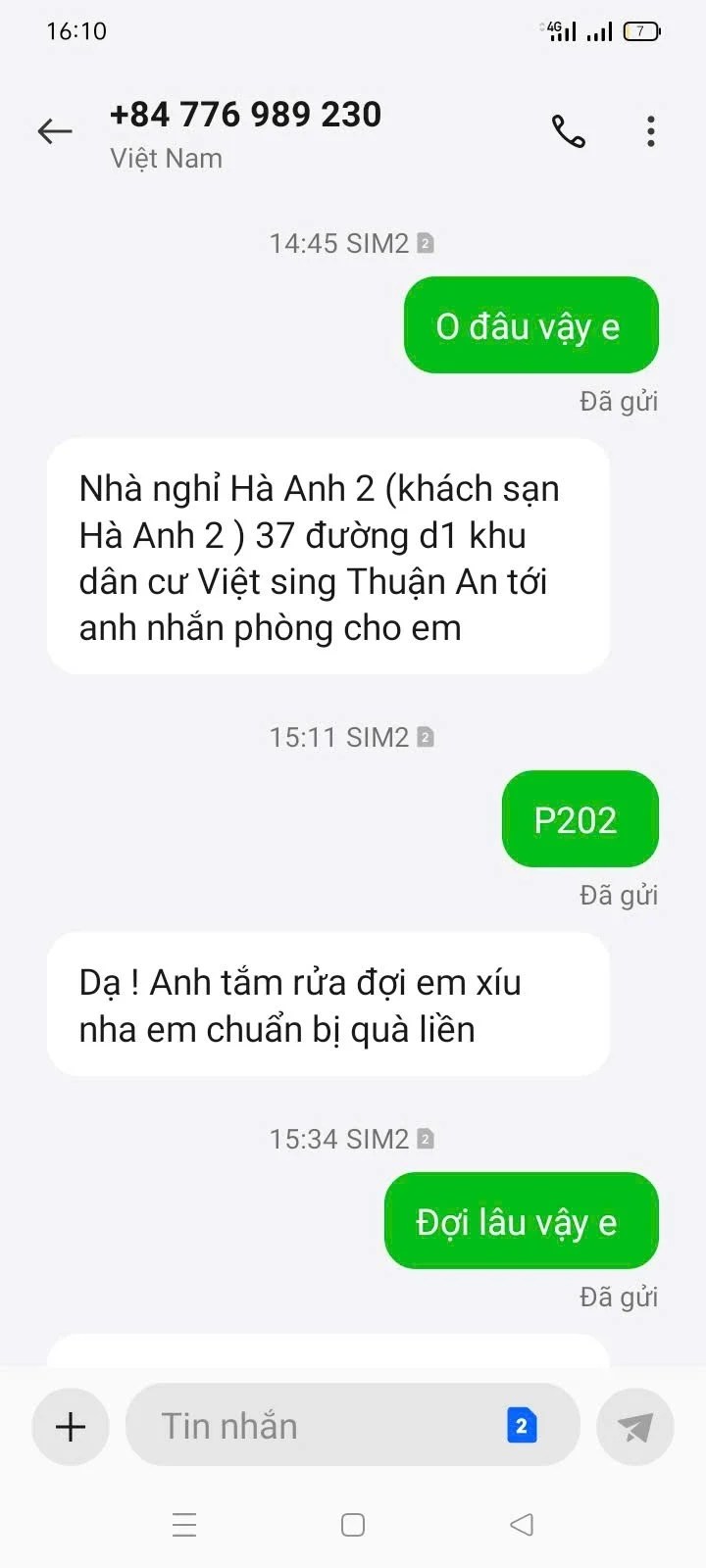Go back to the conversation list
The height and width of the screenshot is (1568, 706).
55,131
